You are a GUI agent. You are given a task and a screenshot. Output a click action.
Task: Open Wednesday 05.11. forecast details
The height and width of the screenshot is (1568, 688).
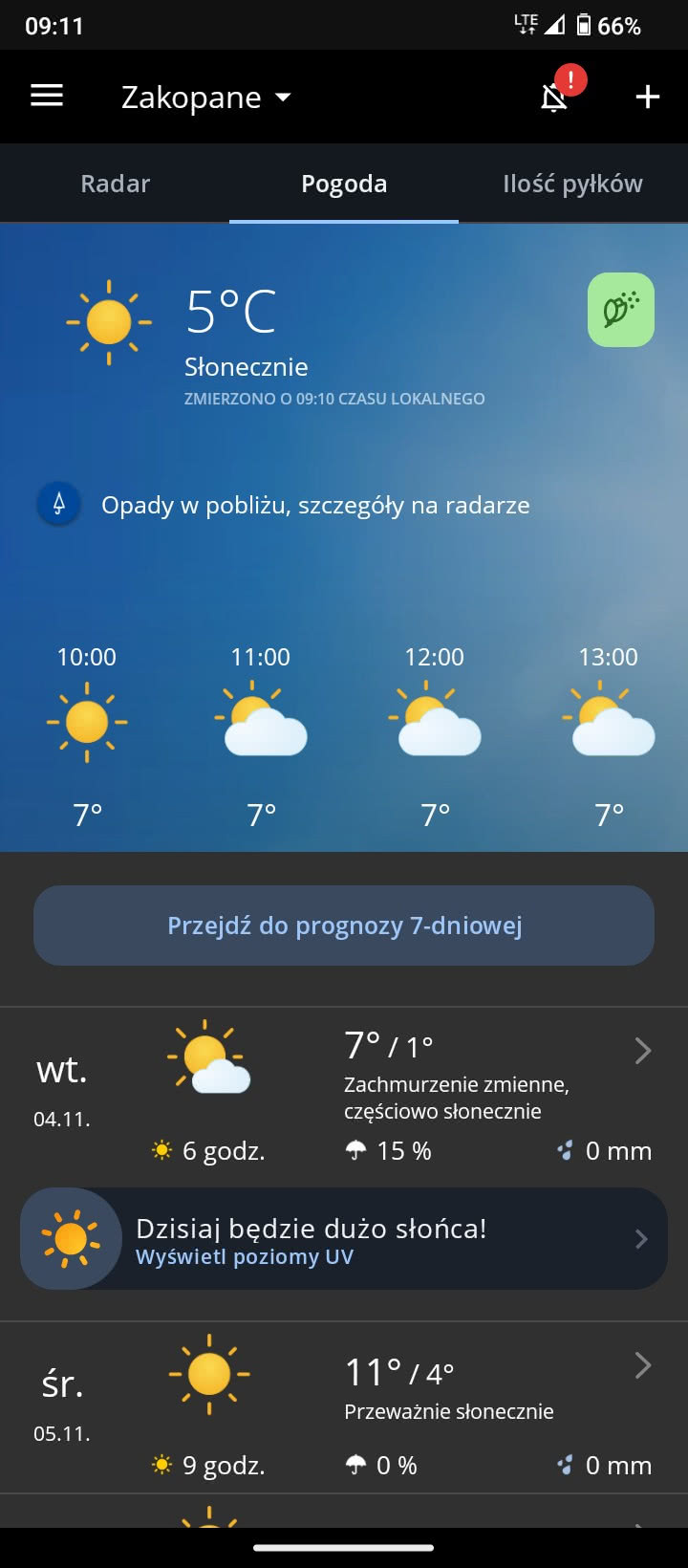[344, 1407]
